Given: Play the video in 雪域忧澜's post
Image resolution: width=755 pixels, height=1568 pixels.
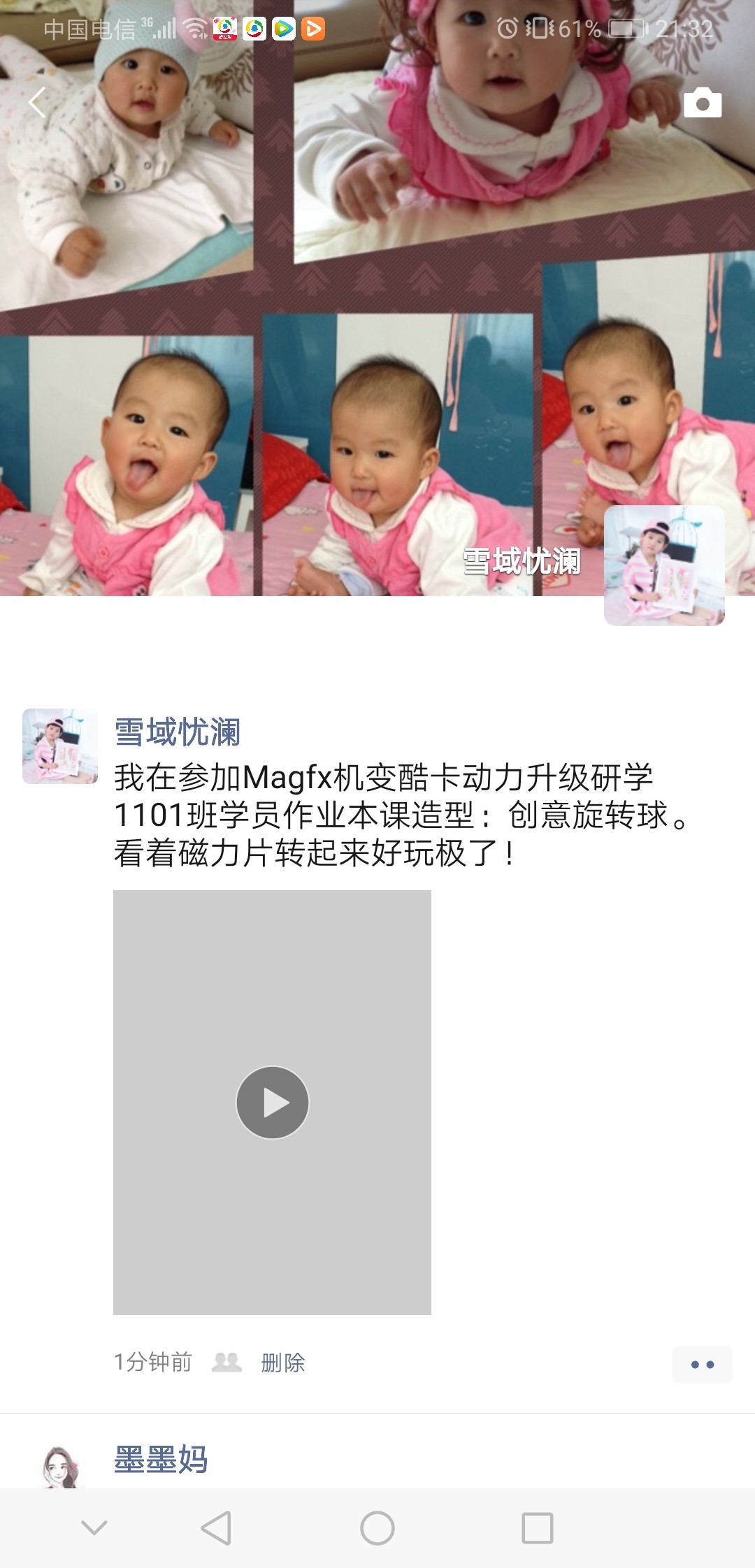Looking at the screenshot, I should click(273, 1102).
